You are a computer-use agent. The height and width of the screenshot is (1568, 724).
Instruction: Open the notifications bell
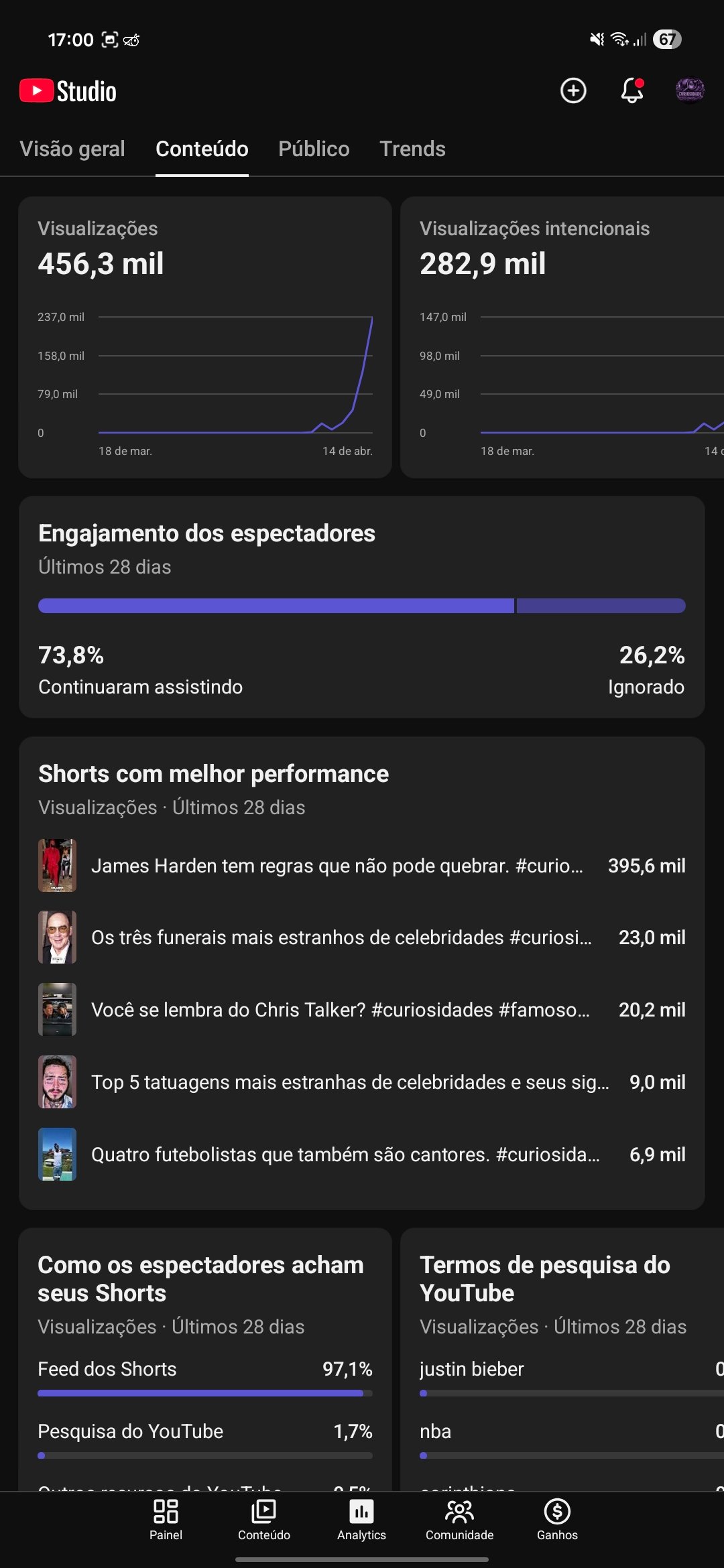(x=631, y=90)
